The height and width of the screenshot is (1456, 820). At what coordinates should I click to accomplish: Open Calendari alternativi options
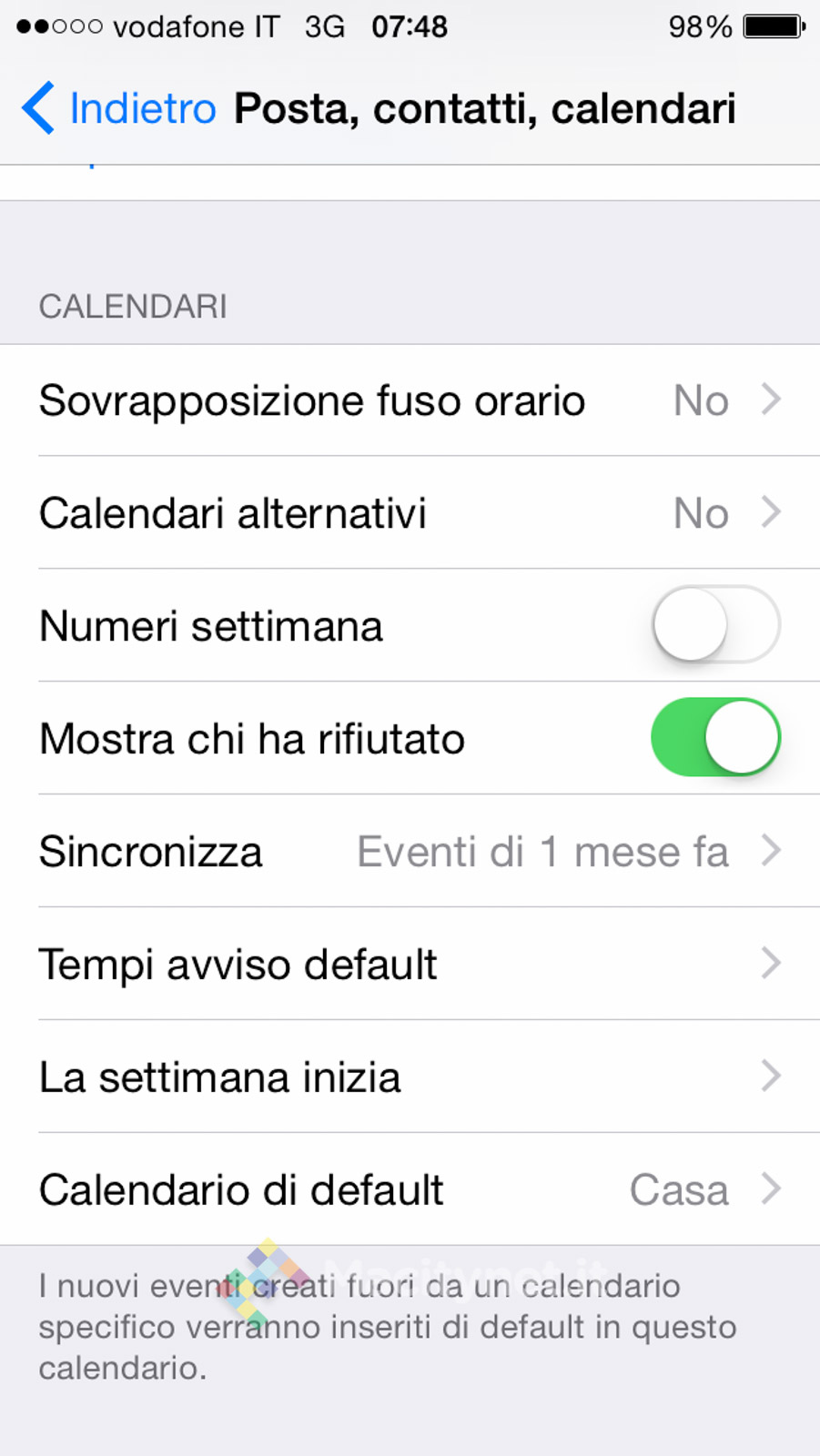[410, 513]
